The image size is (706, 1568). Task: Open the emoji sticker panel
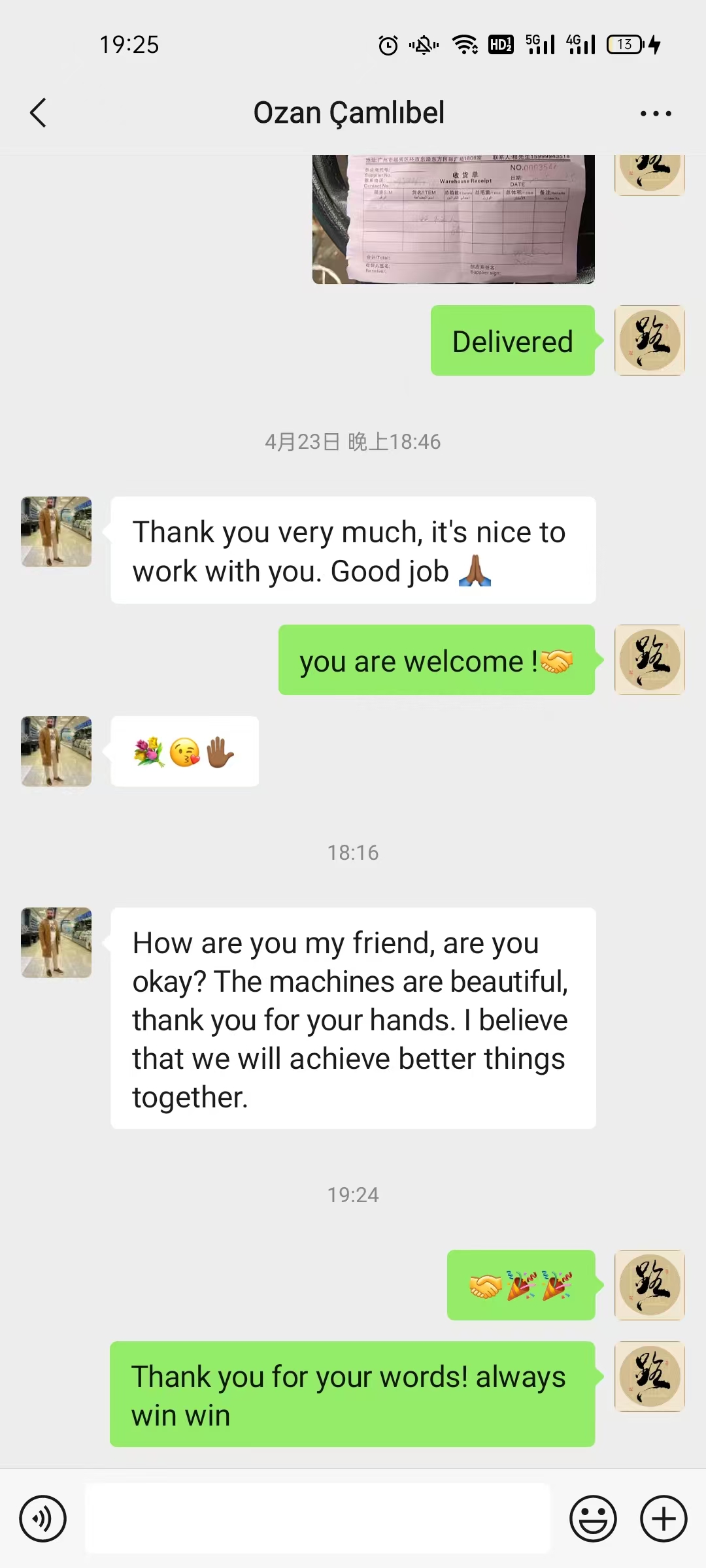tap(593, 1518)
